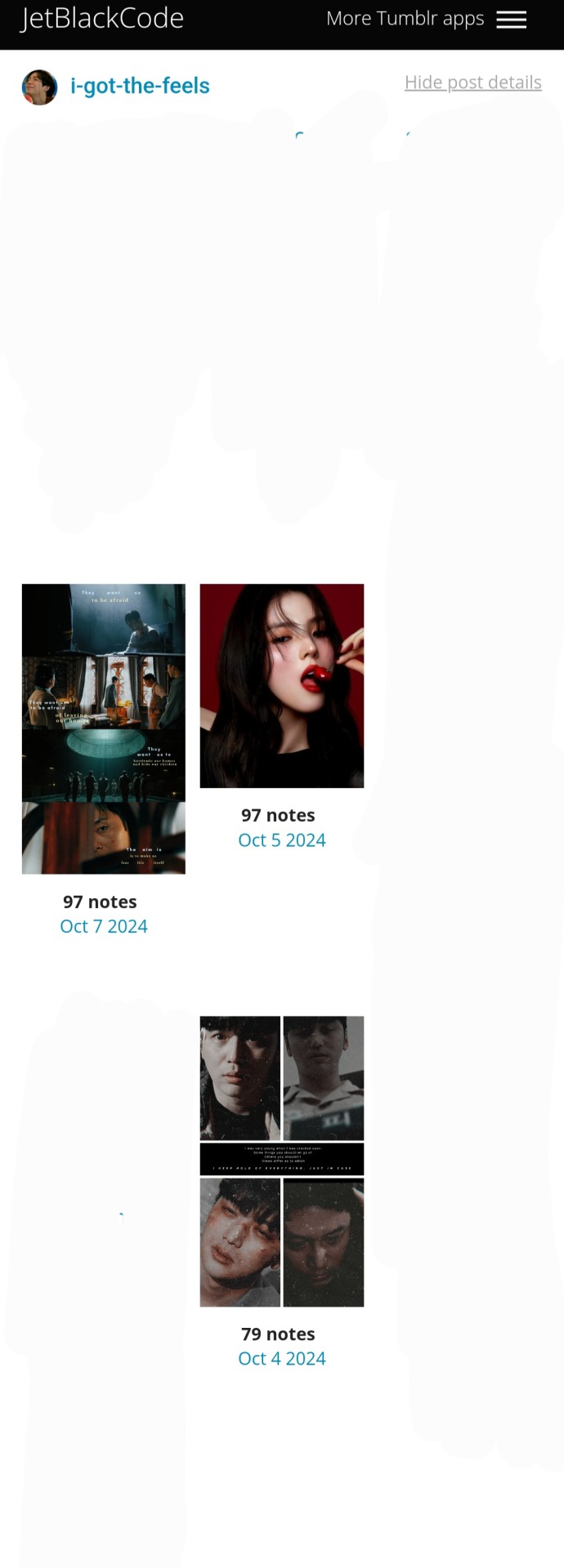
Task: Open the post thumbnail dated Oct 5 2024
Action: tap(282, 685)
